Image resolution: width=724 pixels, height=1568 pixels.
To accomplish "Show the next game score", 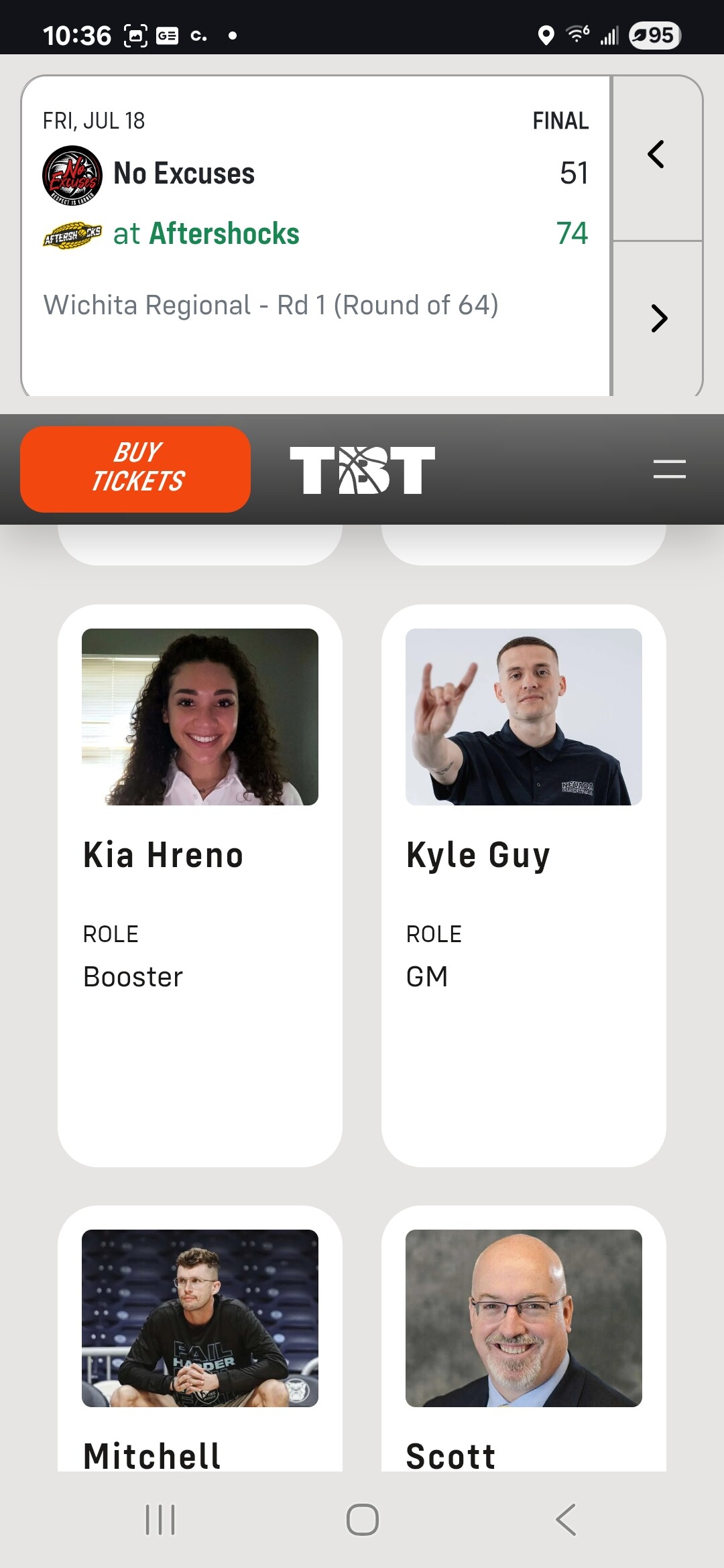I will 657,319.
